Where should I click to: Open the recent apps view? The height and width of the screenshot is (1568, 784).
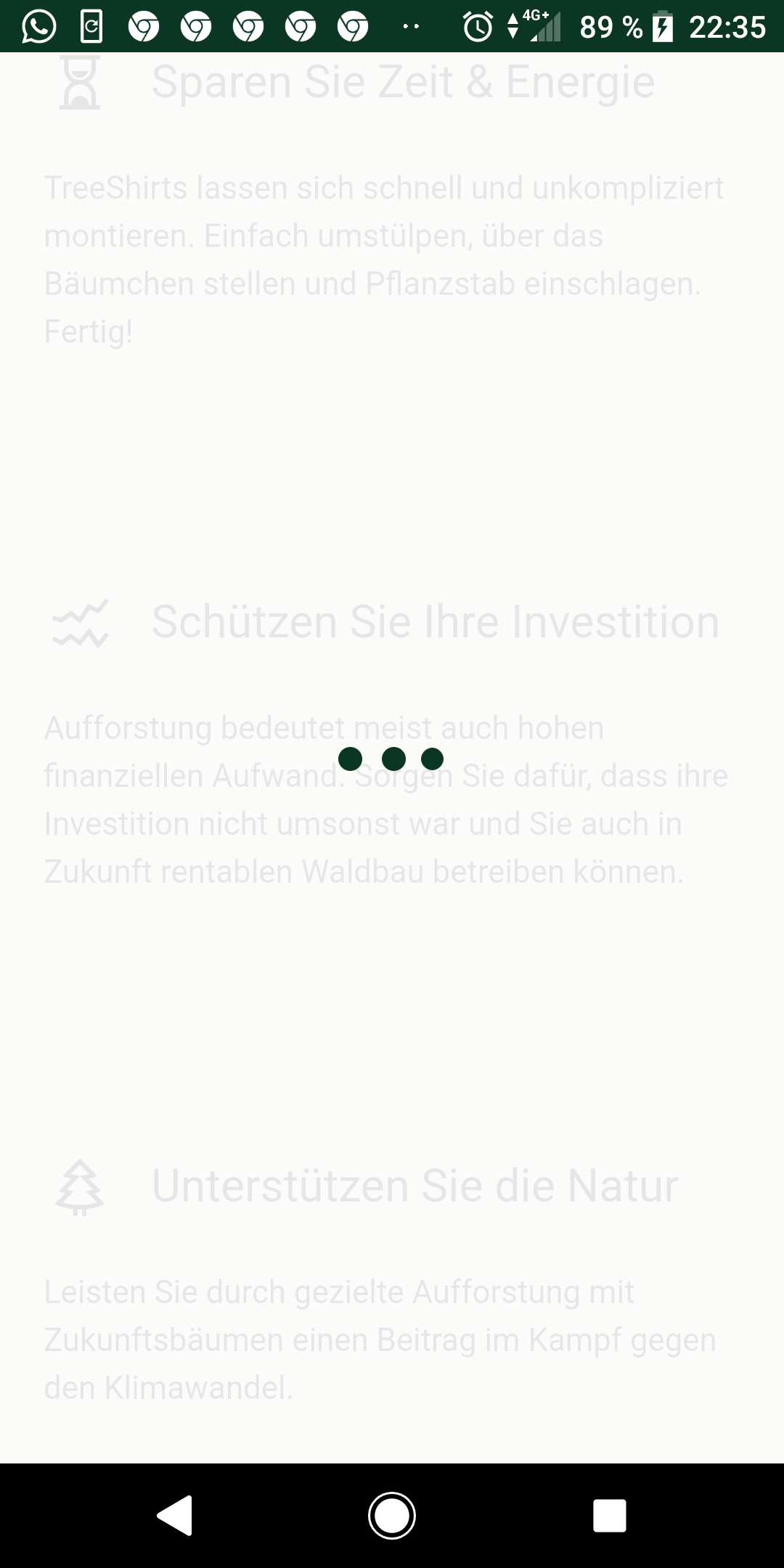(x=609, y=1516)
